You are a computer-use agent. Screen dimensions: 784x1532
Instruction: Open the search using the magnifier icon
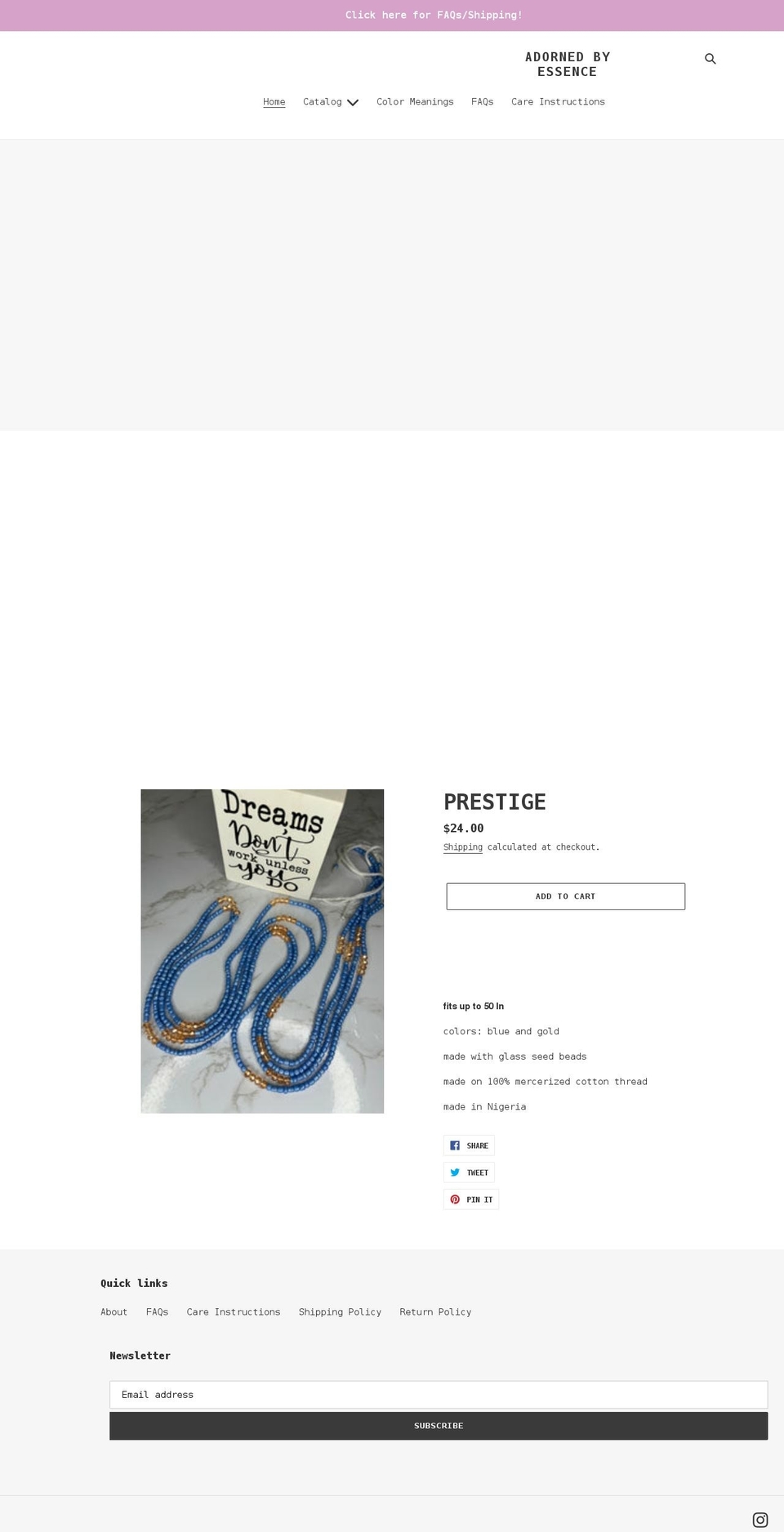click(710, 58)
